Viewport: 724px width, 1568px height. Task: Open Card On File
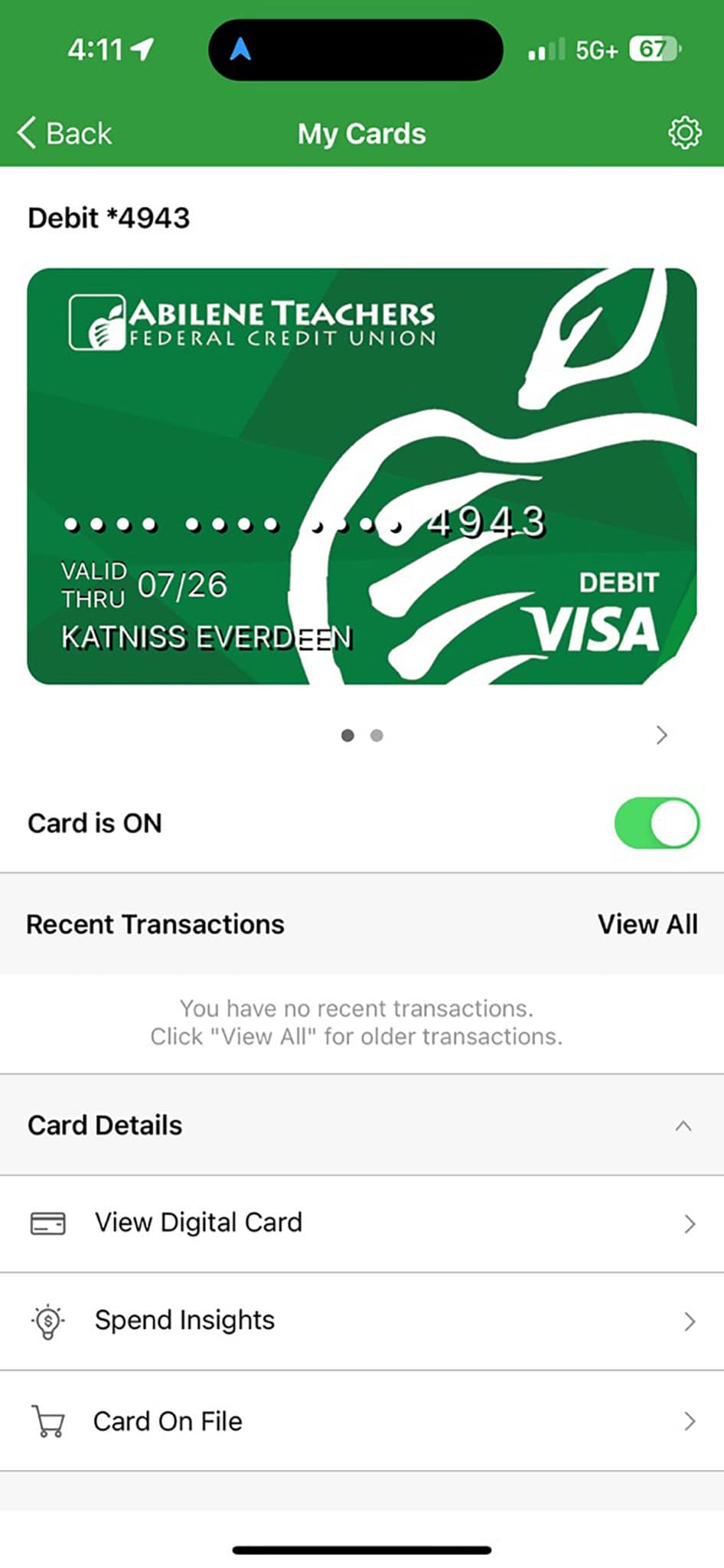362,1421
